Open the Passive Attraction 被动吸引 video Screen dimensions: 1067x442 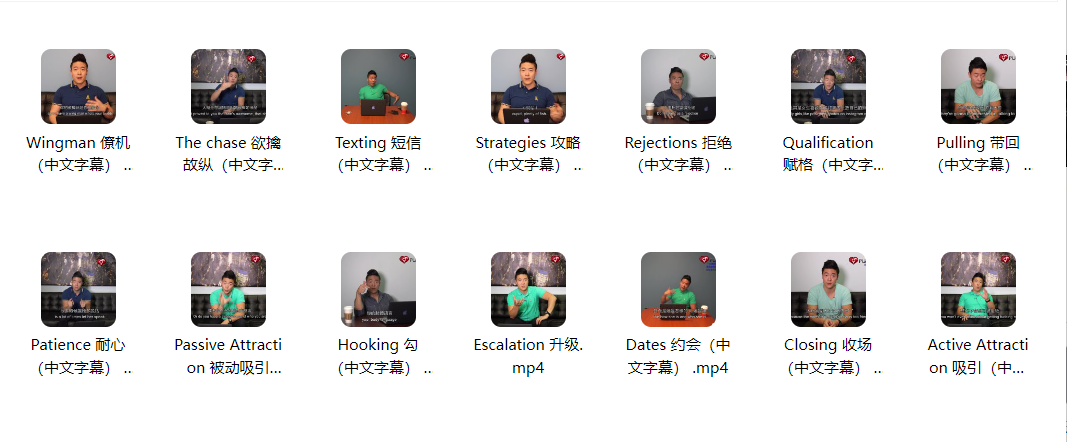click(x=228, y=289)
